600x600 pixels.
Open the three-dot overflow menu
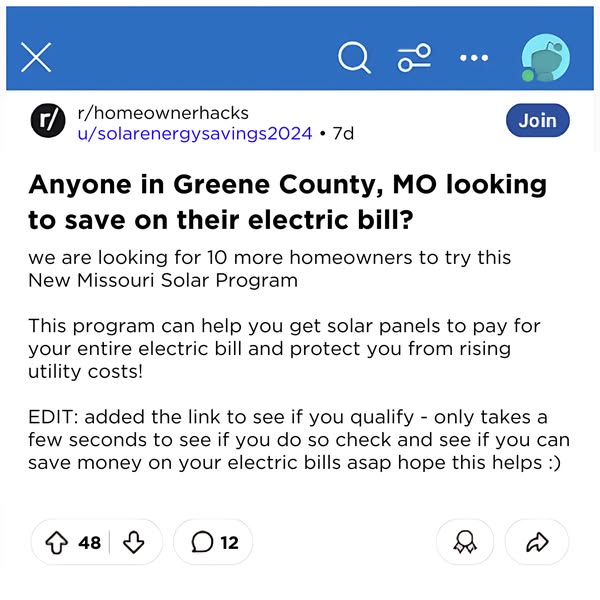[474, 58]
